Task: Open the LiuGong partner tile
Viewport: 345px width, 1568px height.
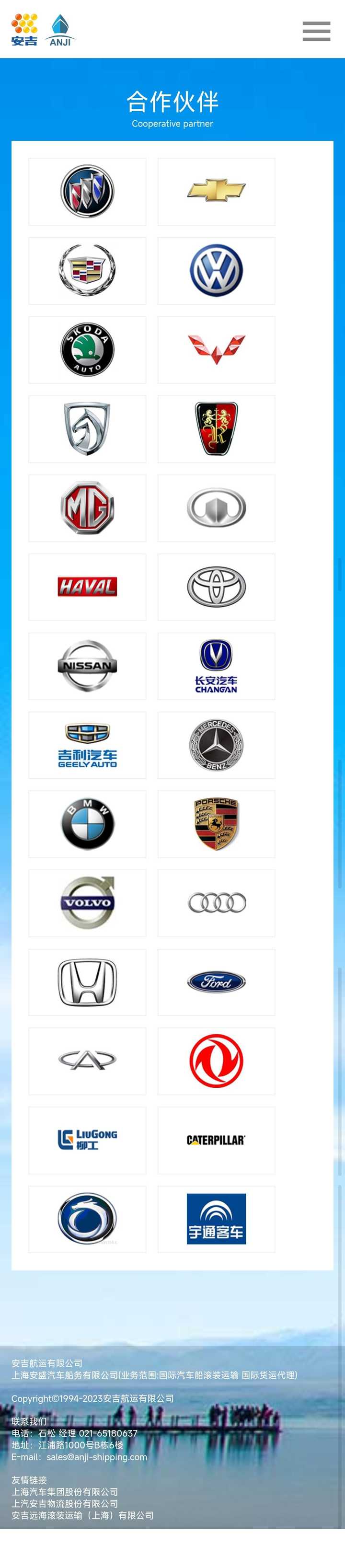Action: [87, 1140]
